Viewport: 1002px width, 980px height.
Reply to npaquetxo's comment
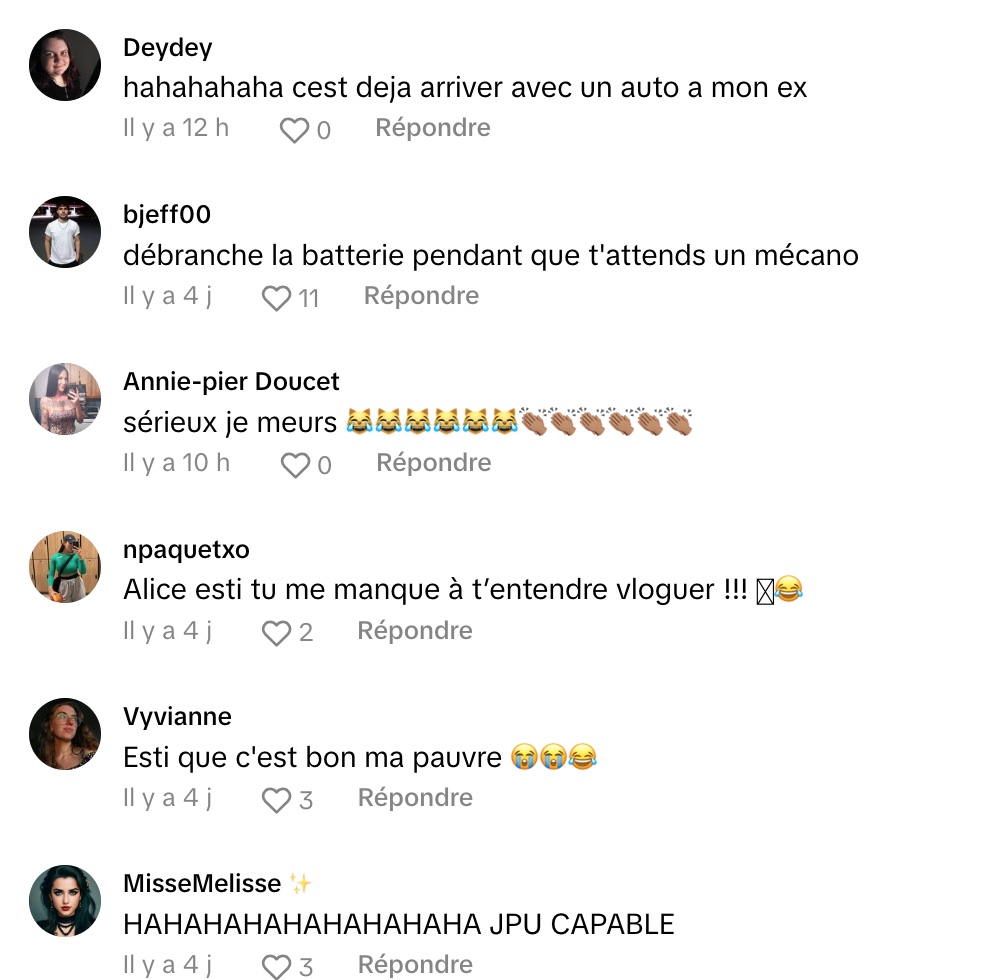pyautogui.click(x=414, y=631)
